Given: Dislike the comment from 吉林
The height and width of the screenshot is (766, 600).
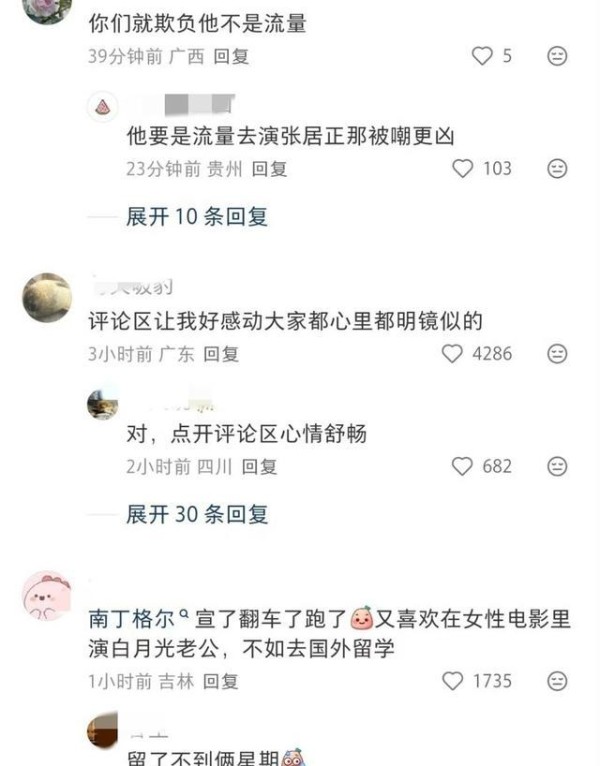Looking at the screenshot, I should (x=557, y=681).
